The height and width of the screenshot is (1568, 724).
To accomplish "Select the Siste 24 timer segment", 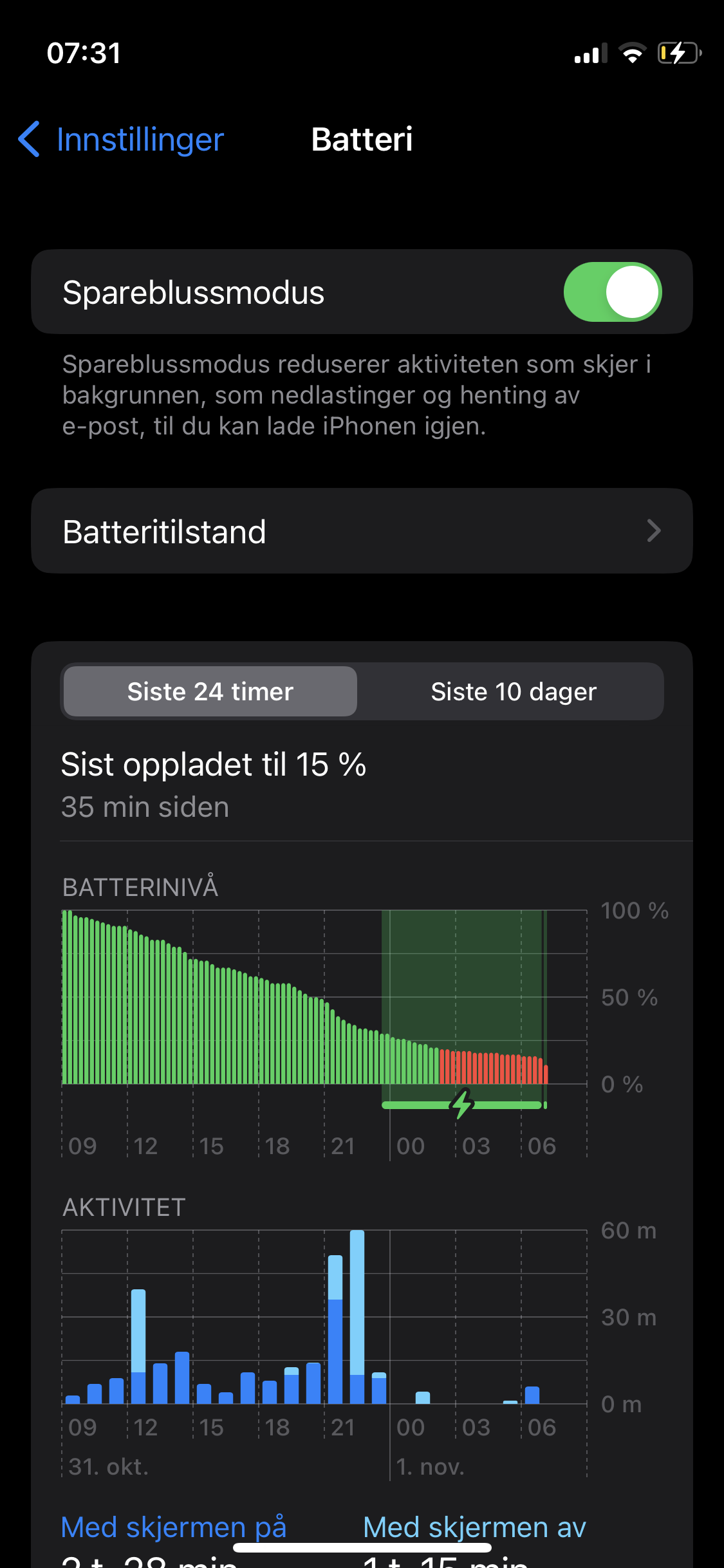I will coord(210,692).
